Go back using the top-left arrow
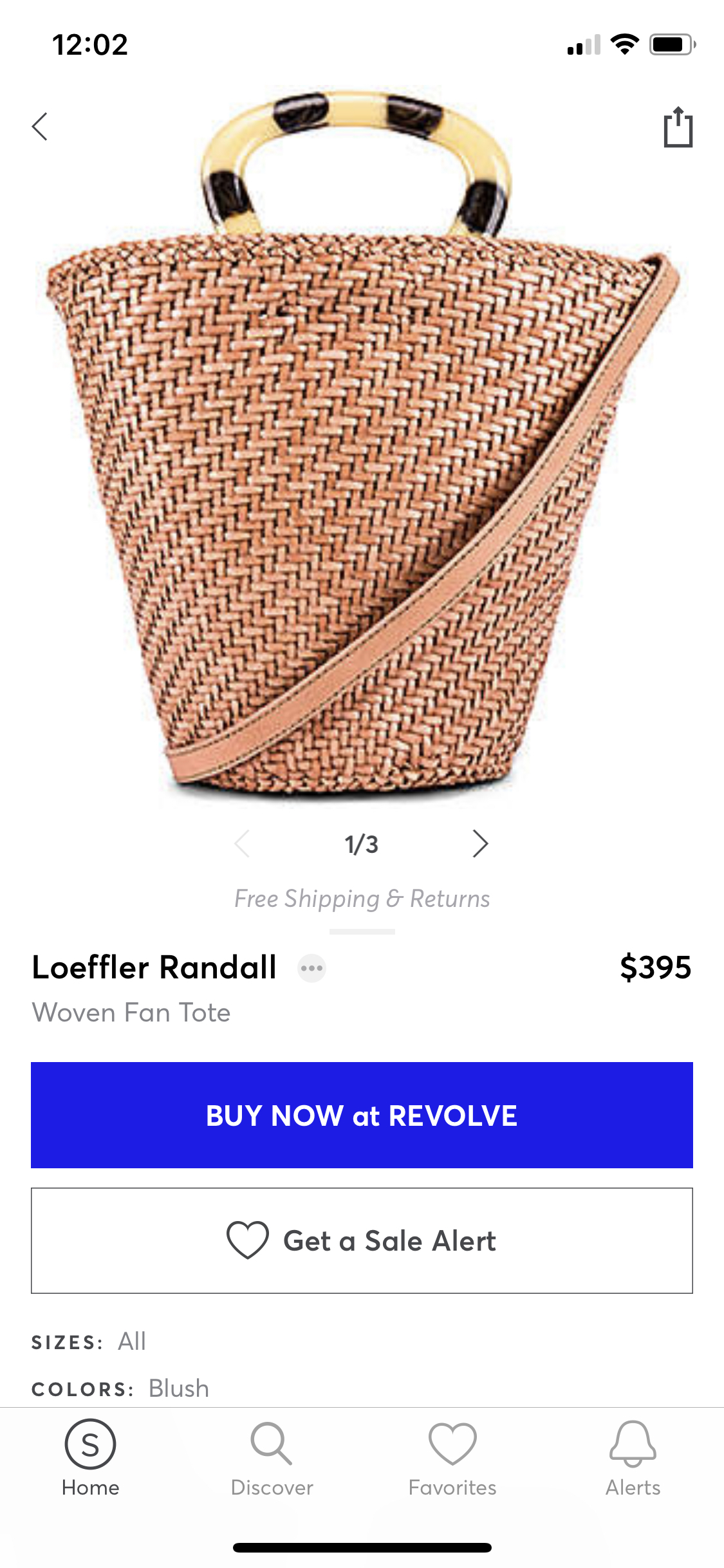The width and height of the screenshot is (724, 1568). [40, 126]
